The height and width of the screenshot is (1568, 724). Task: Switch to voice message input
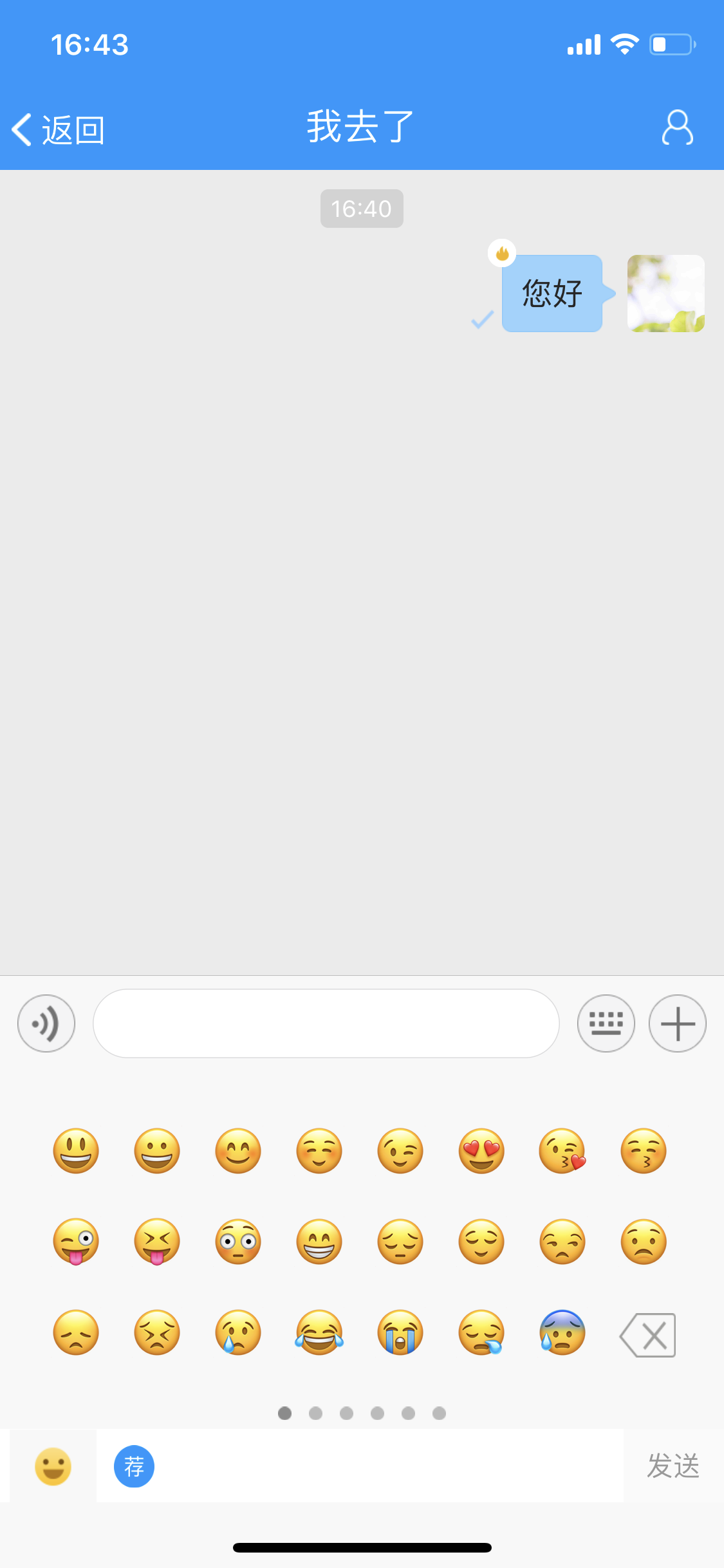click(46, 1023)
